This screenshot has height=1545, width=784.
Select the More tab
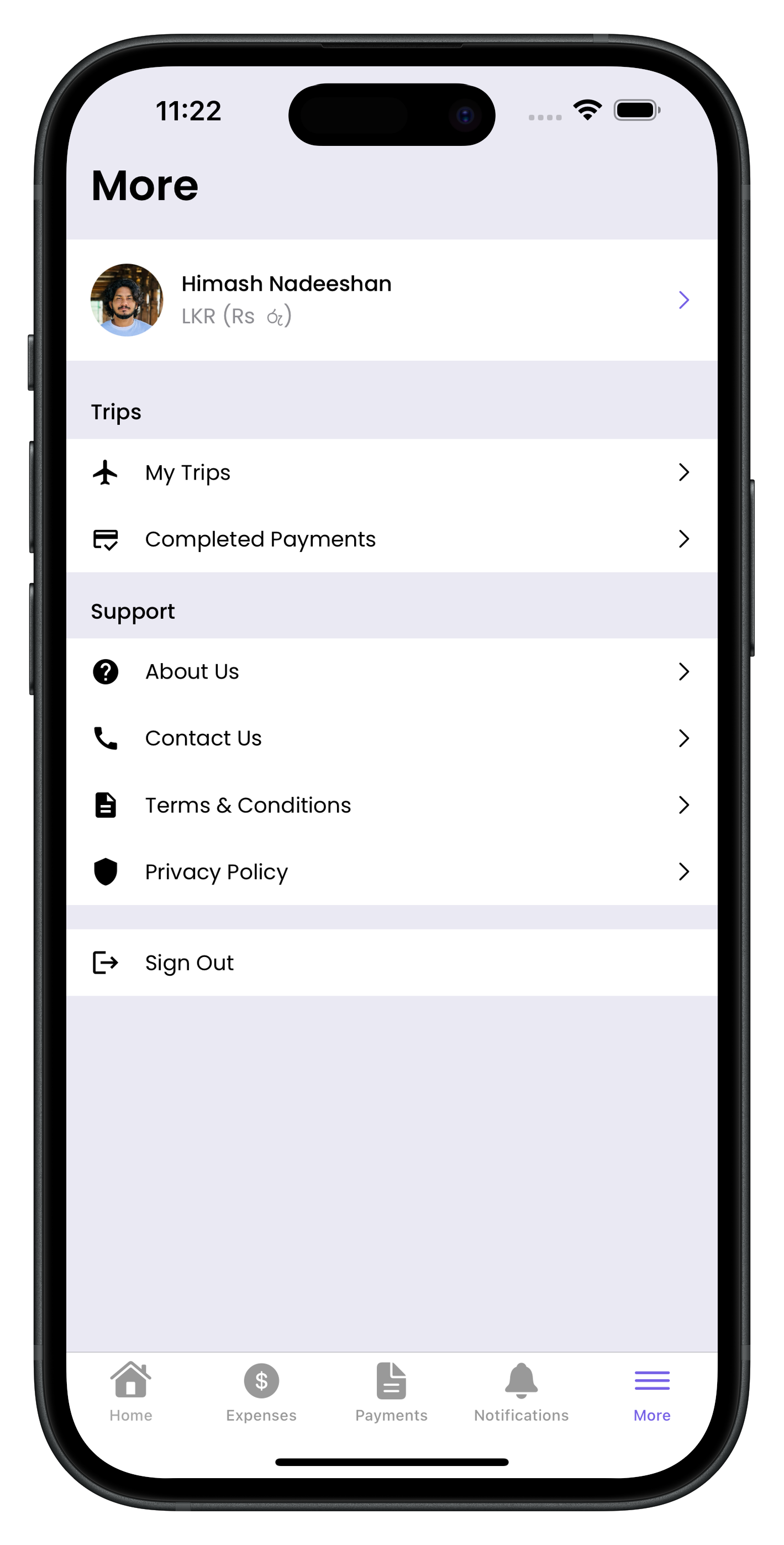click(652, 1392)
